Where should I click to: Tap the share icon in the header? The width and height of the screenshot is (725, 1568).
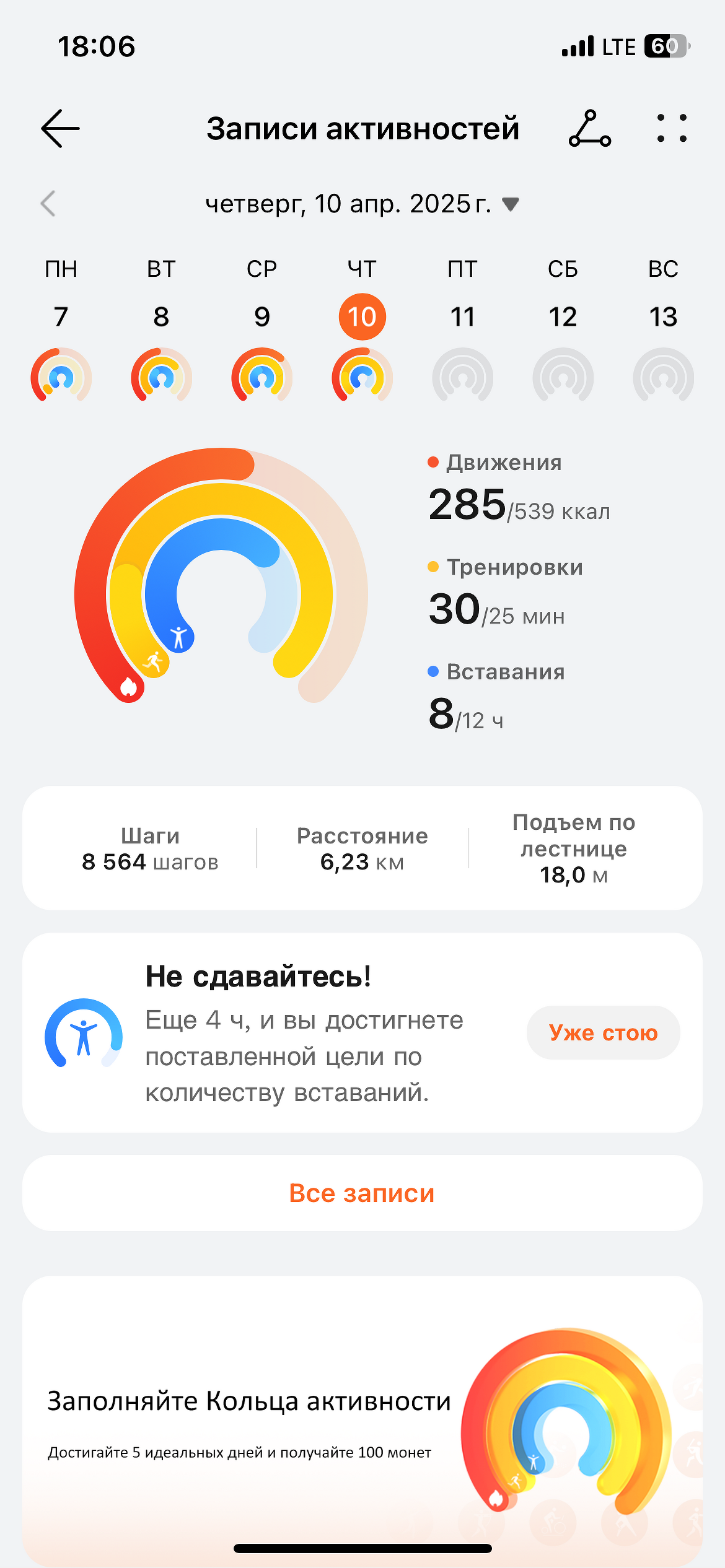589,129
